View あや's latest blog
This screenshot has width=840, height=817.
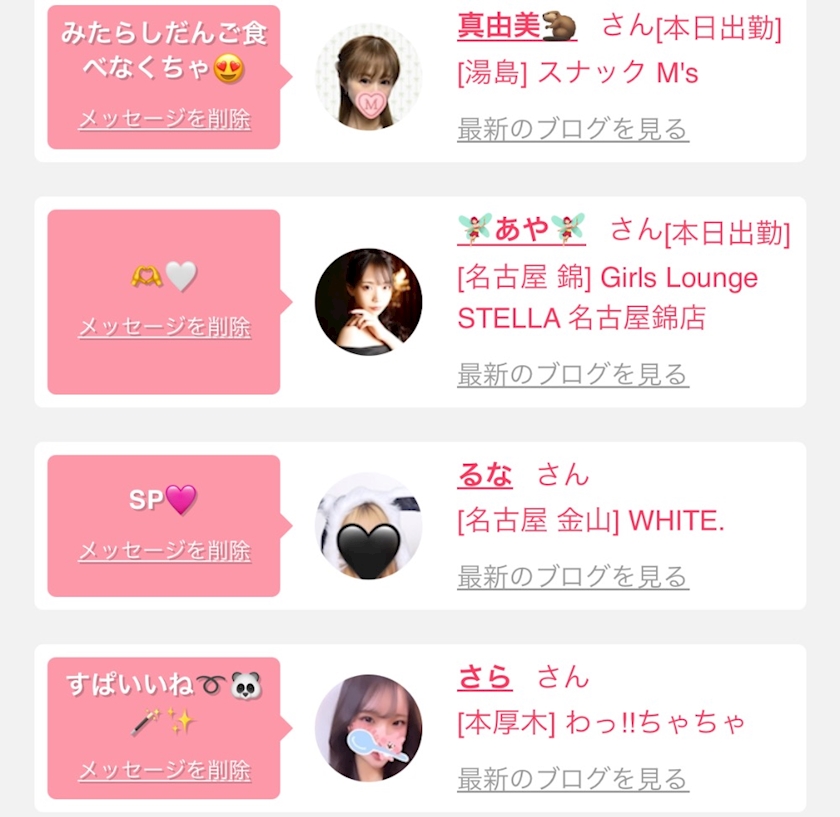573,374
